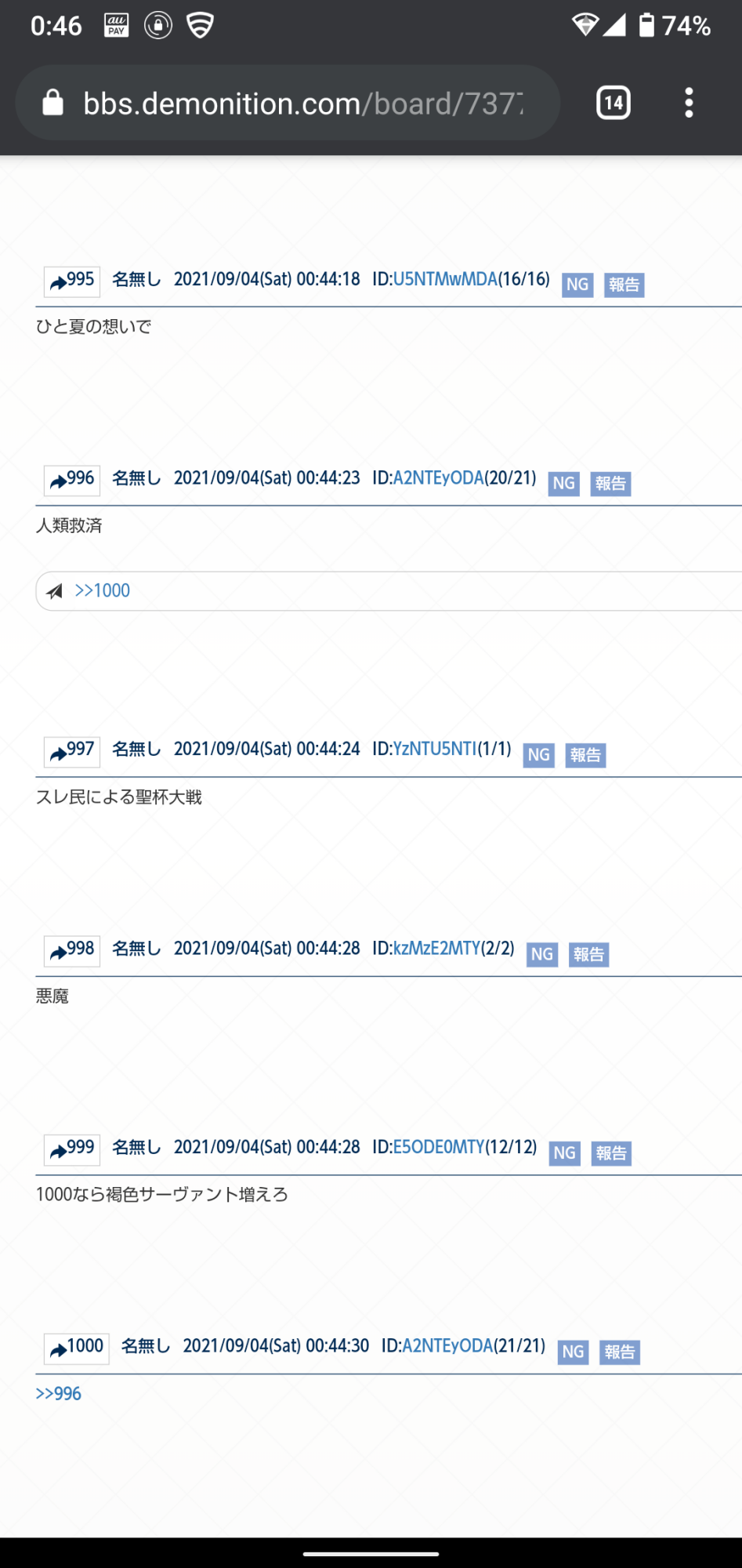The height and width of the screenshot is (1568, 742).
Task: Report post 998 with 報告
Action: click(588, 955)
